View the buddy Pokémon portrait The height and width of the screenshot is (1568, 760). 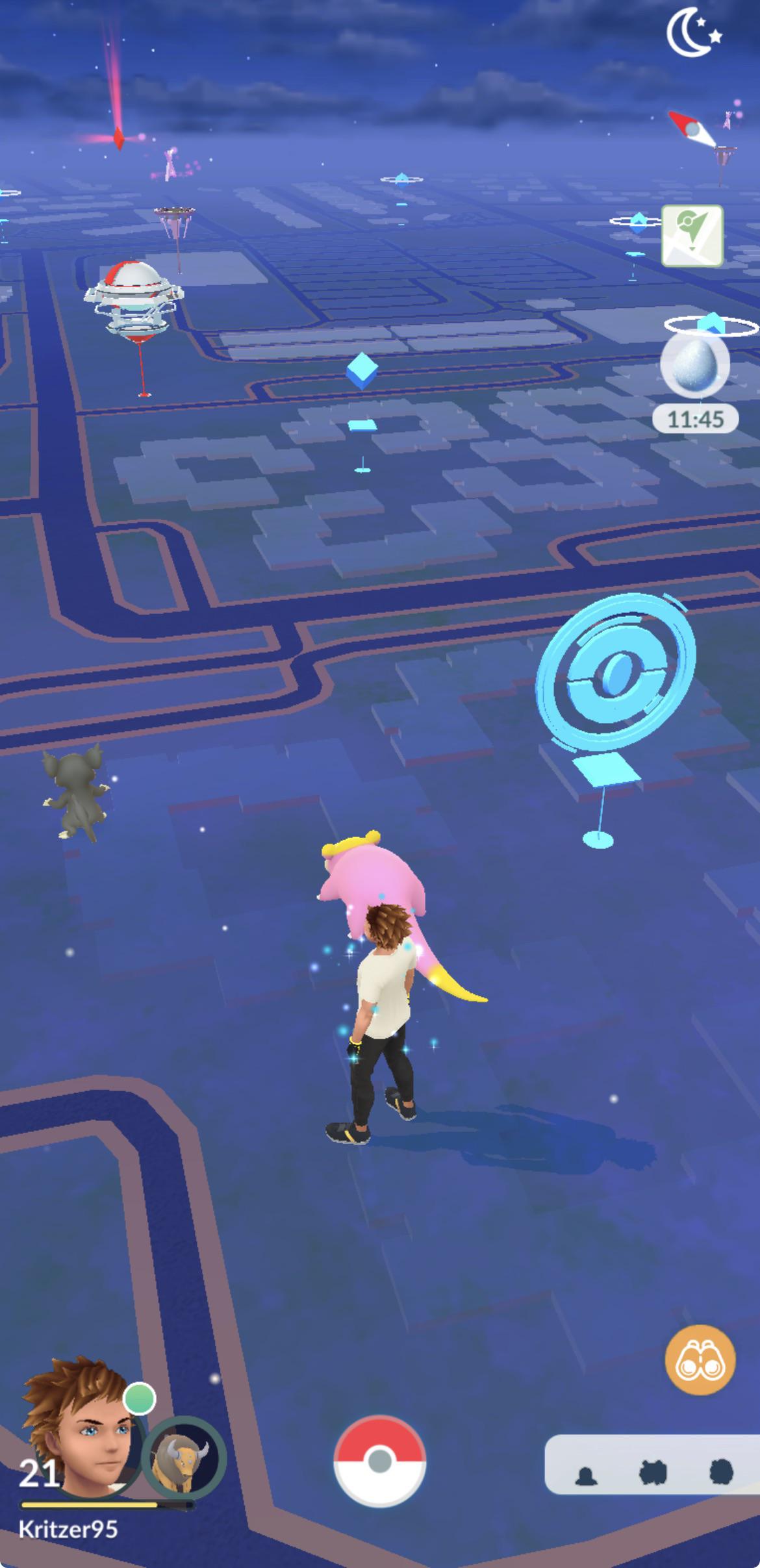click(x=184, y=1457)
